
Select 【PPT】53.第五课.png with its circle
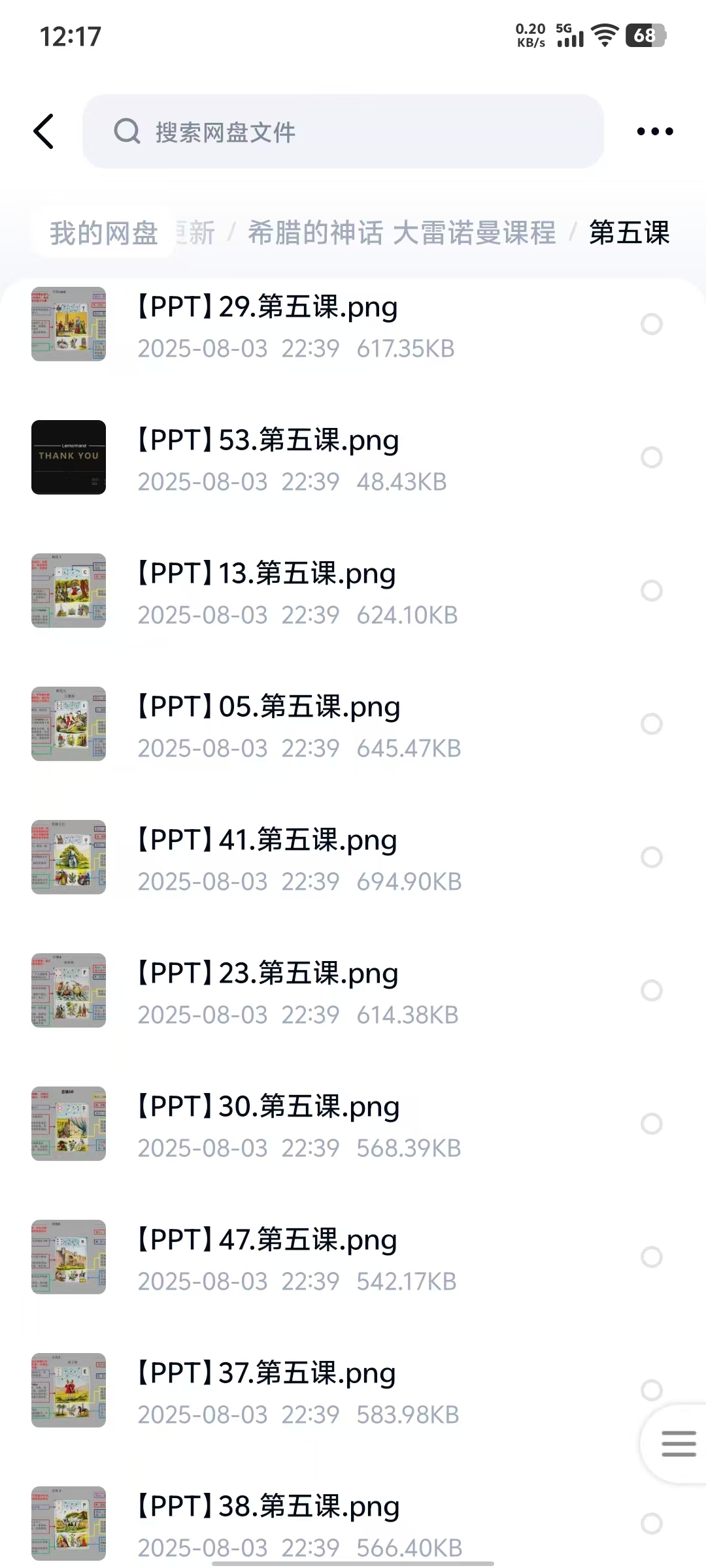point(651,457)
